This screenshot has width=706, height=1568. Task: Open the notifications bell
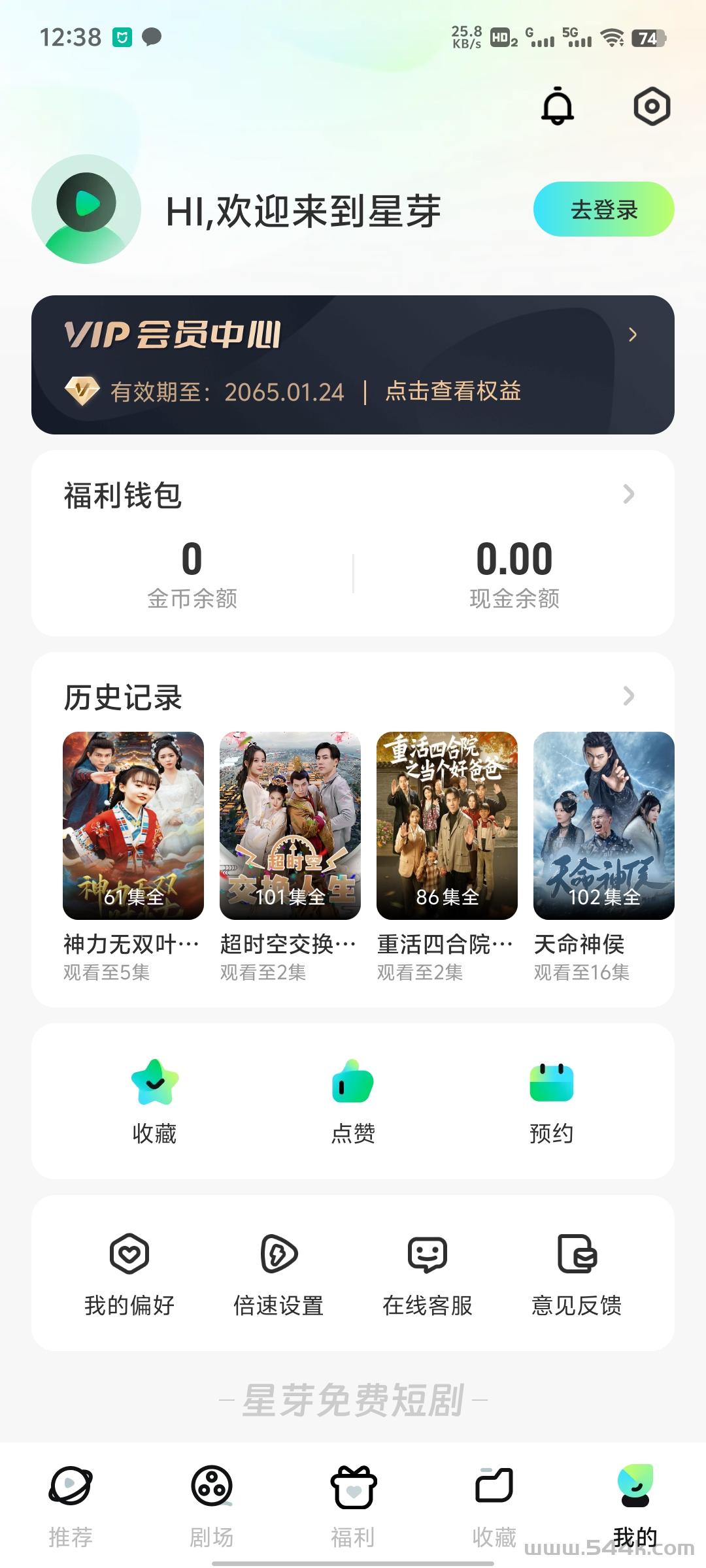pos(557,106)
